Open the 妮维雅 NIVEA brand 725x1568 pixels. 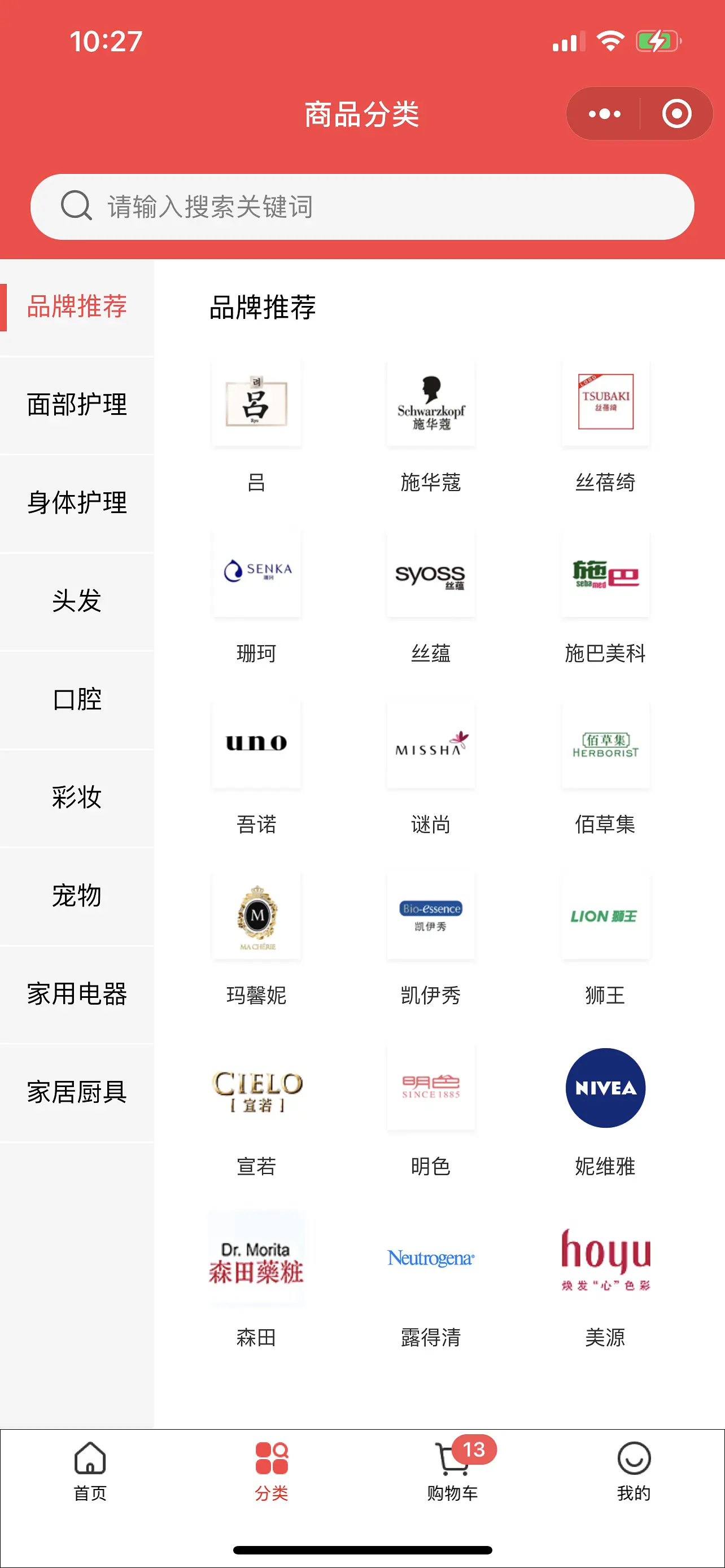[605, 1088]
